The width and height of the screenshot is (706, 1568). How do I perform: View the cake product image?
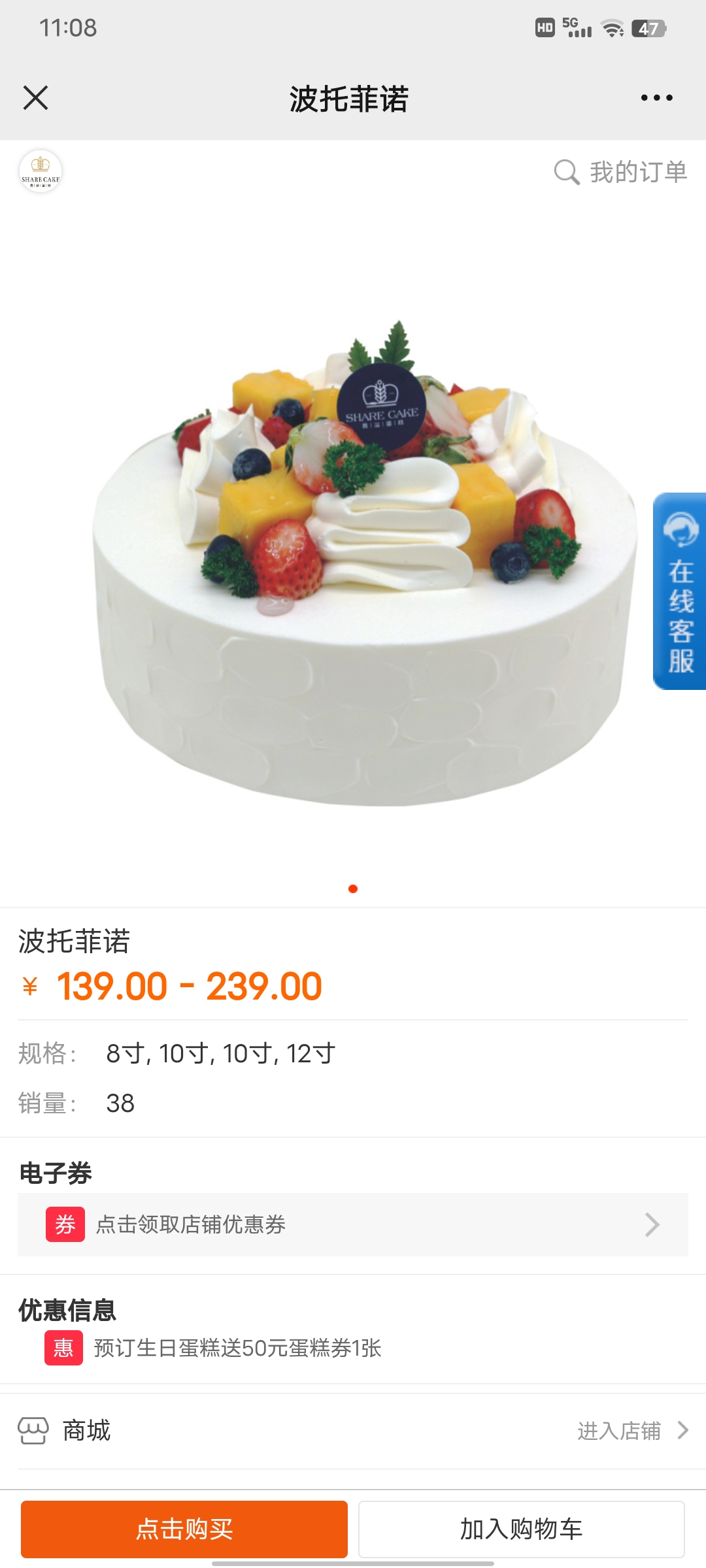(x=363, y=562)
